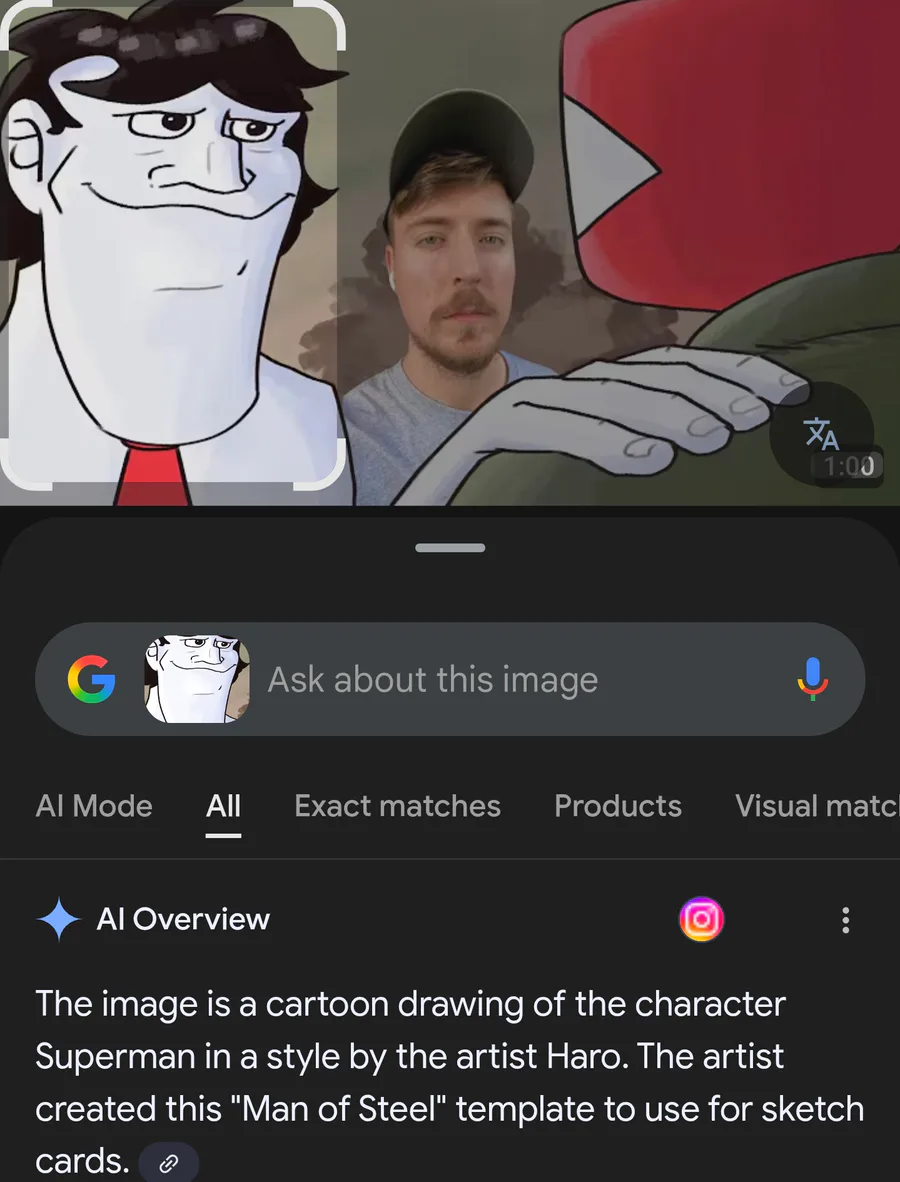Open the AI Overview overflow menu
This screenshot has width=900, height=1182.
(846, 920)
